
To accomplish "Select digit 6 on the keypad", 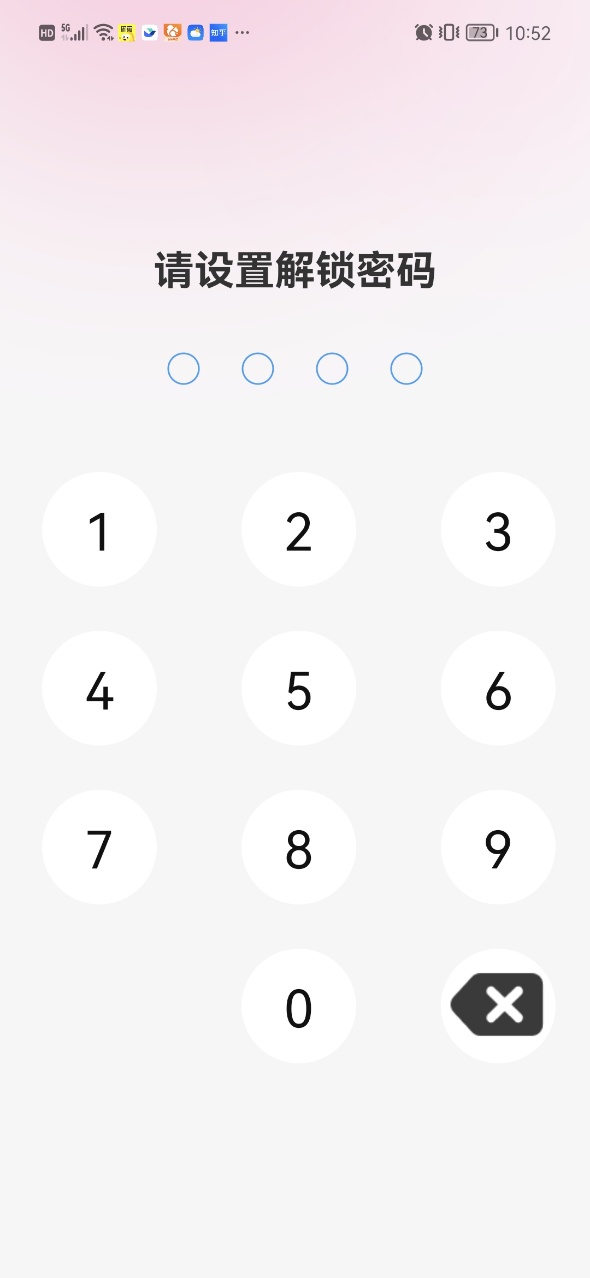I will tap(498, 689).
